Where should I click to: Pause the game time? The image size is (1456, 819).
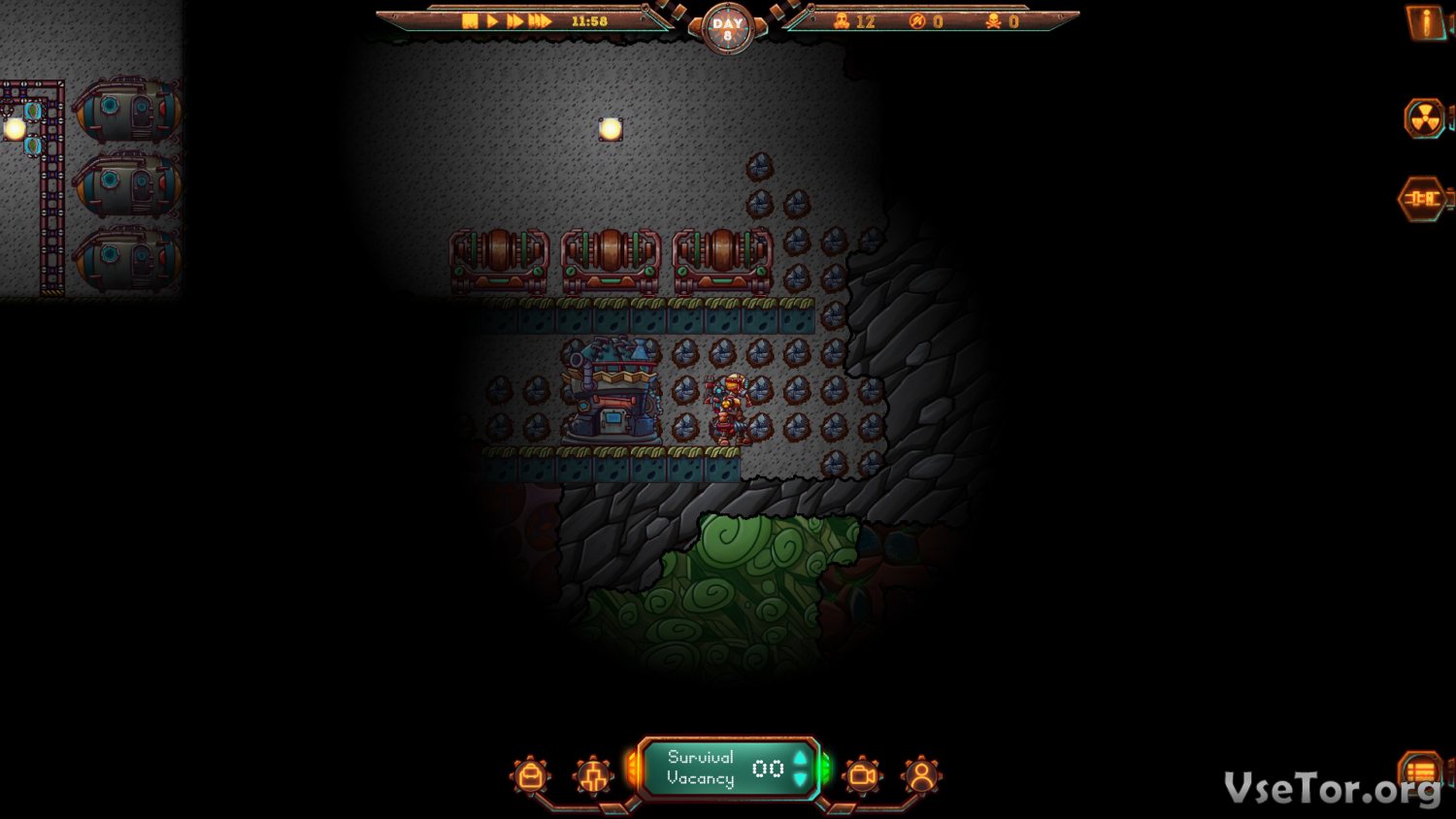pos(470,21)
